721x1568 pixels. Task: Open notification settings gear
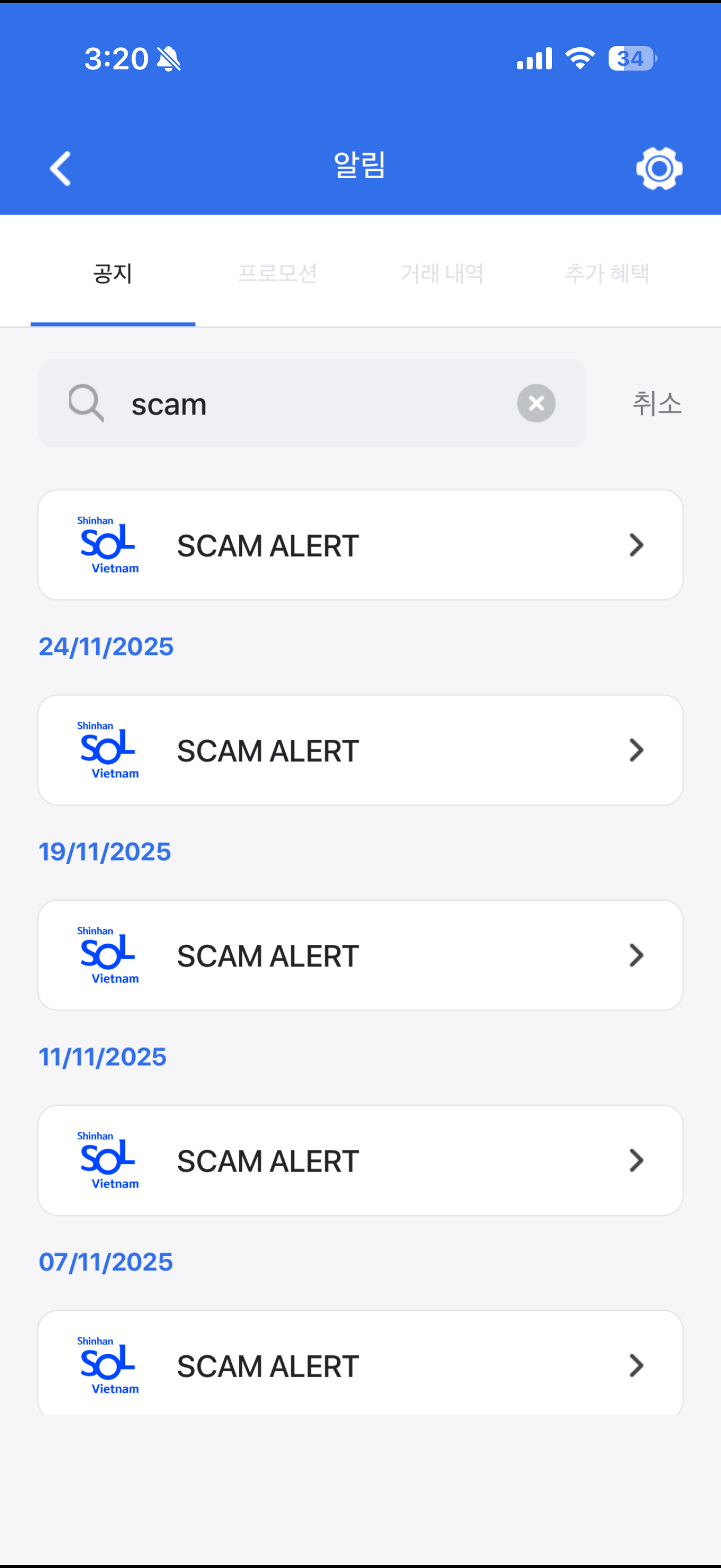pyautogui.click(x=658, y=169)
